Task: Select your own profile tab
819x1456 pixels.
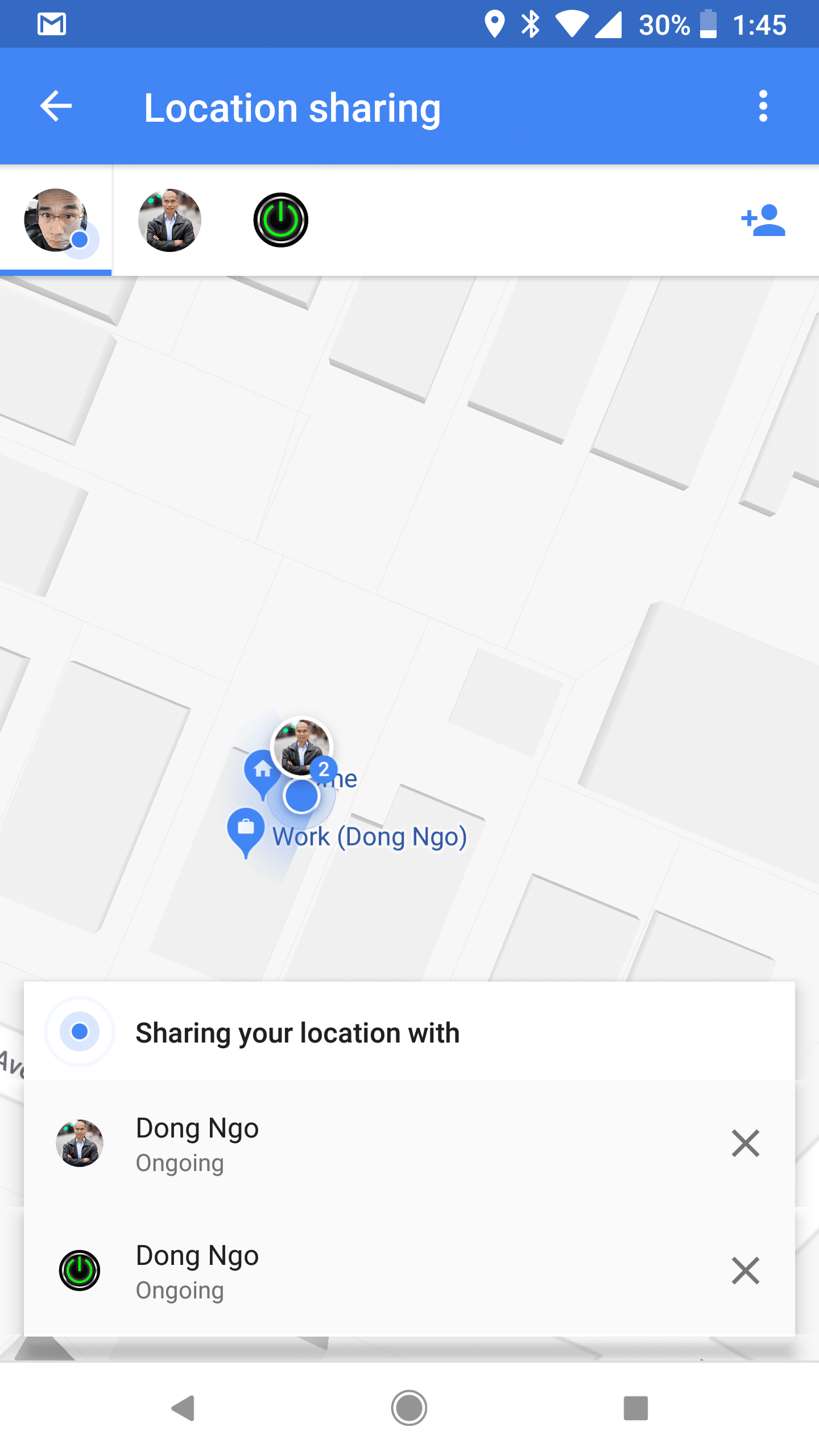Action: click(x=56, y=220)
